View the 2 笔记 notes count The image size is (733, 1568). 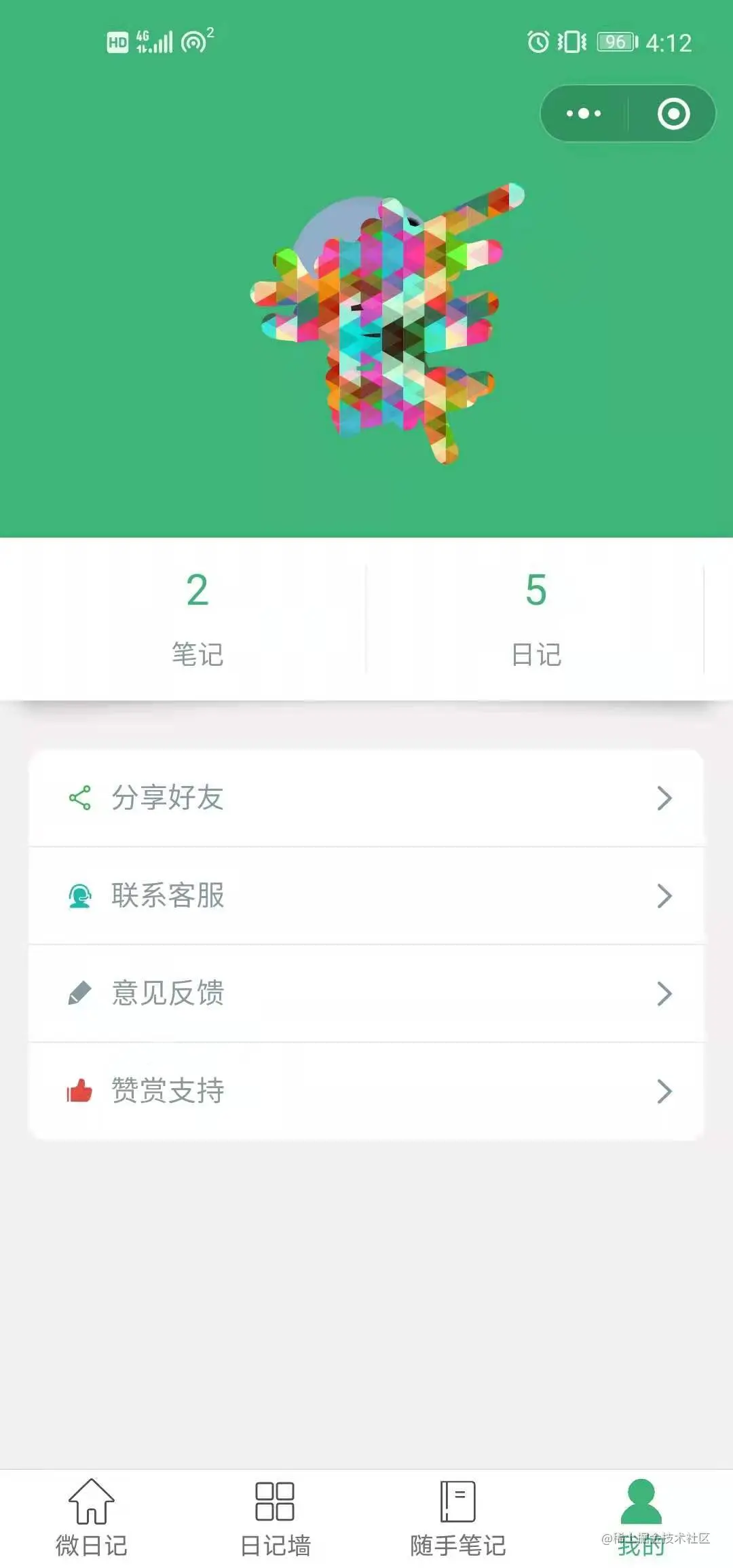pyautogui.click(x=197, y=618)
